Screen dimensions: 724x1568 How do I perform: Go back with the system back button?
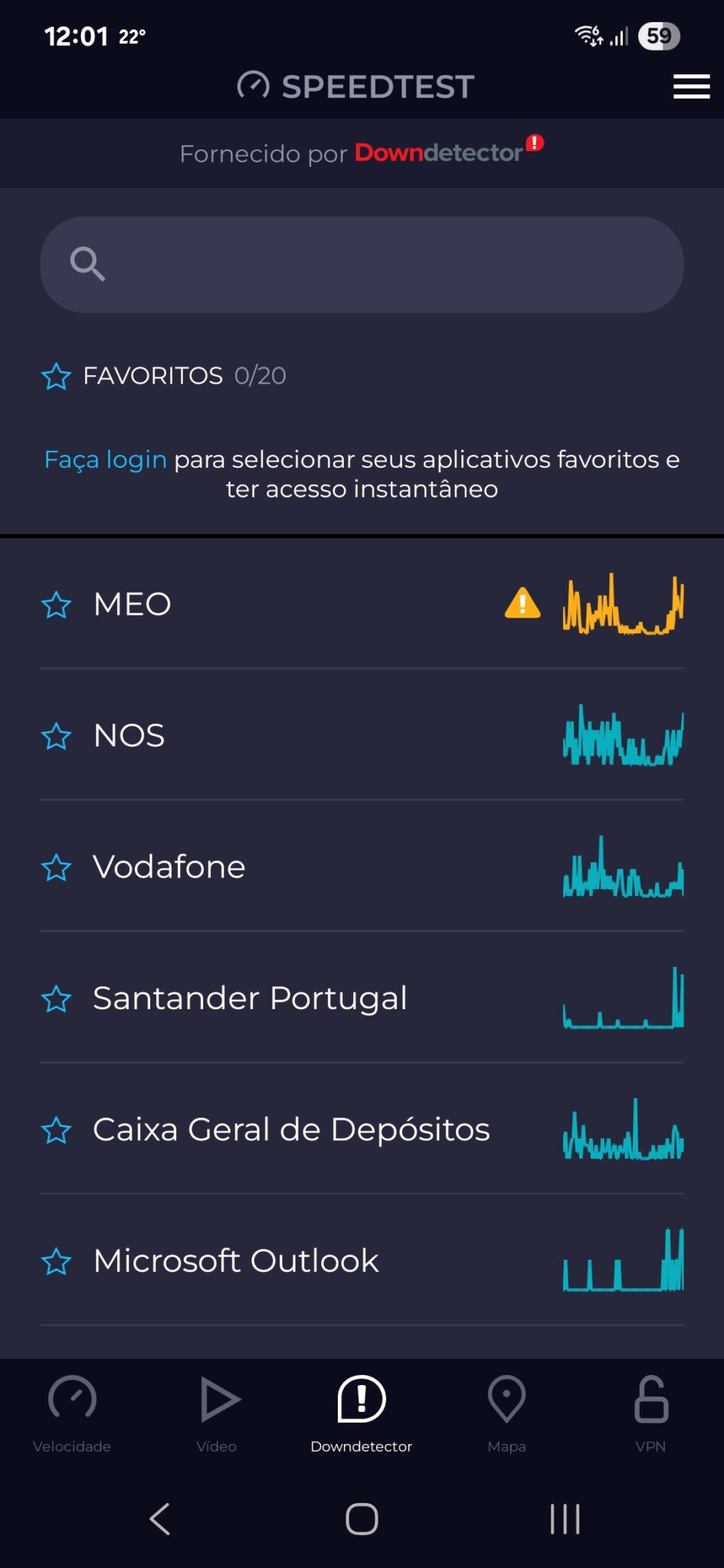[x=159, y=1519]
